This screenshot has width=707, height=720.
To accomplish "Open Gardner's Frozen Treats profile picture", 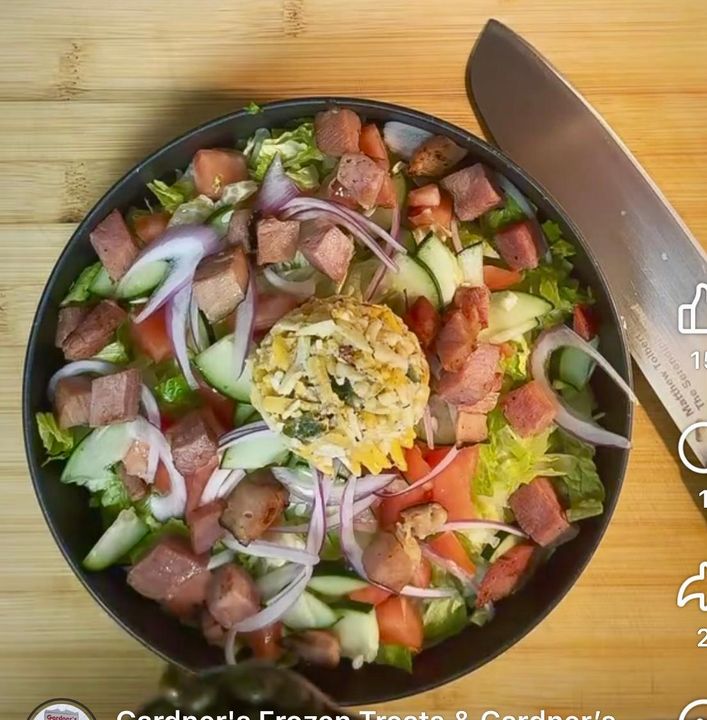I will click(60, 712).
